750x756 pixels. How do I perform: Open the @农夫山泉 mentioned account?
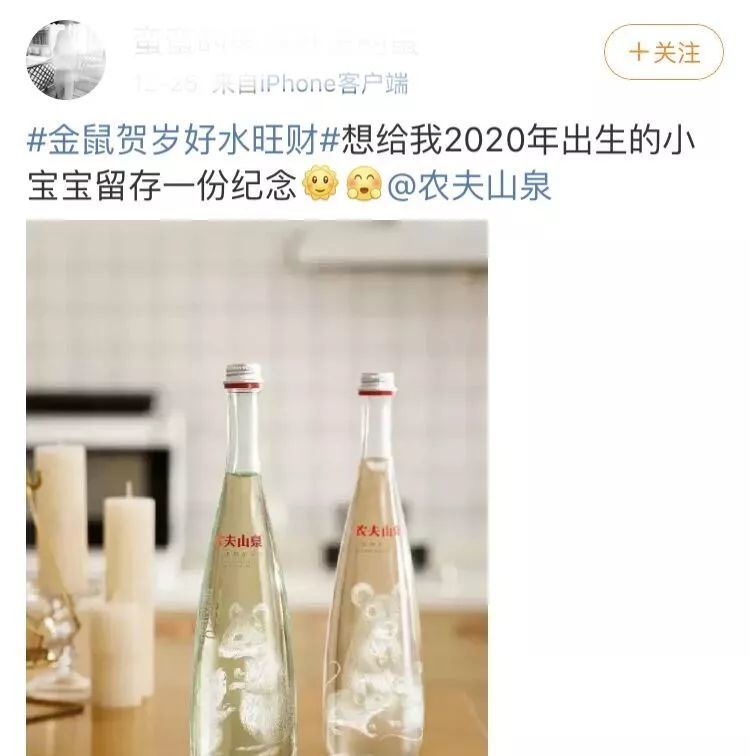[x=468, y=187]
